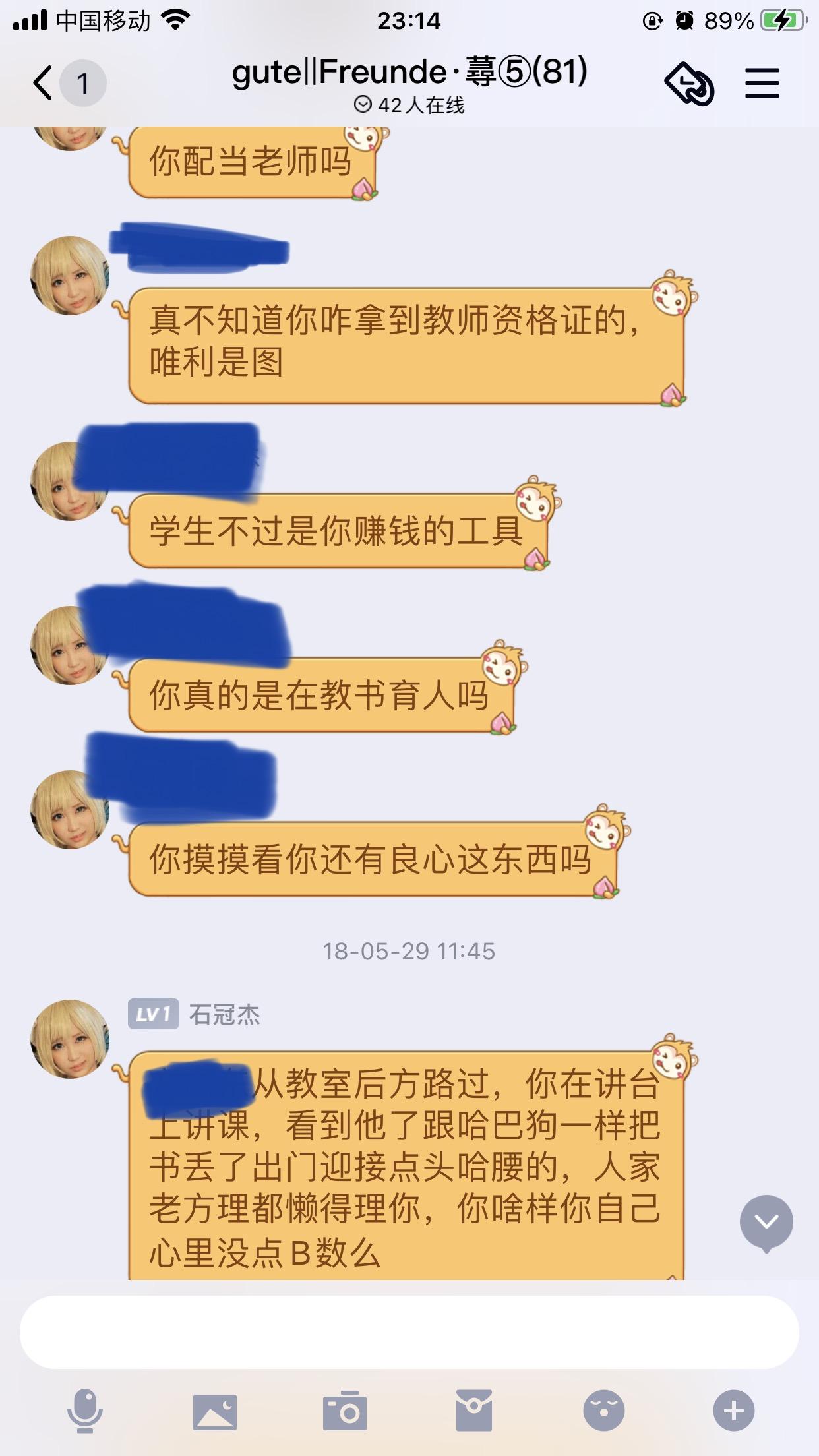The height and width of the screenshot is (1456, 819).
Task: Open the group link/tag icon
Action: 689,84
